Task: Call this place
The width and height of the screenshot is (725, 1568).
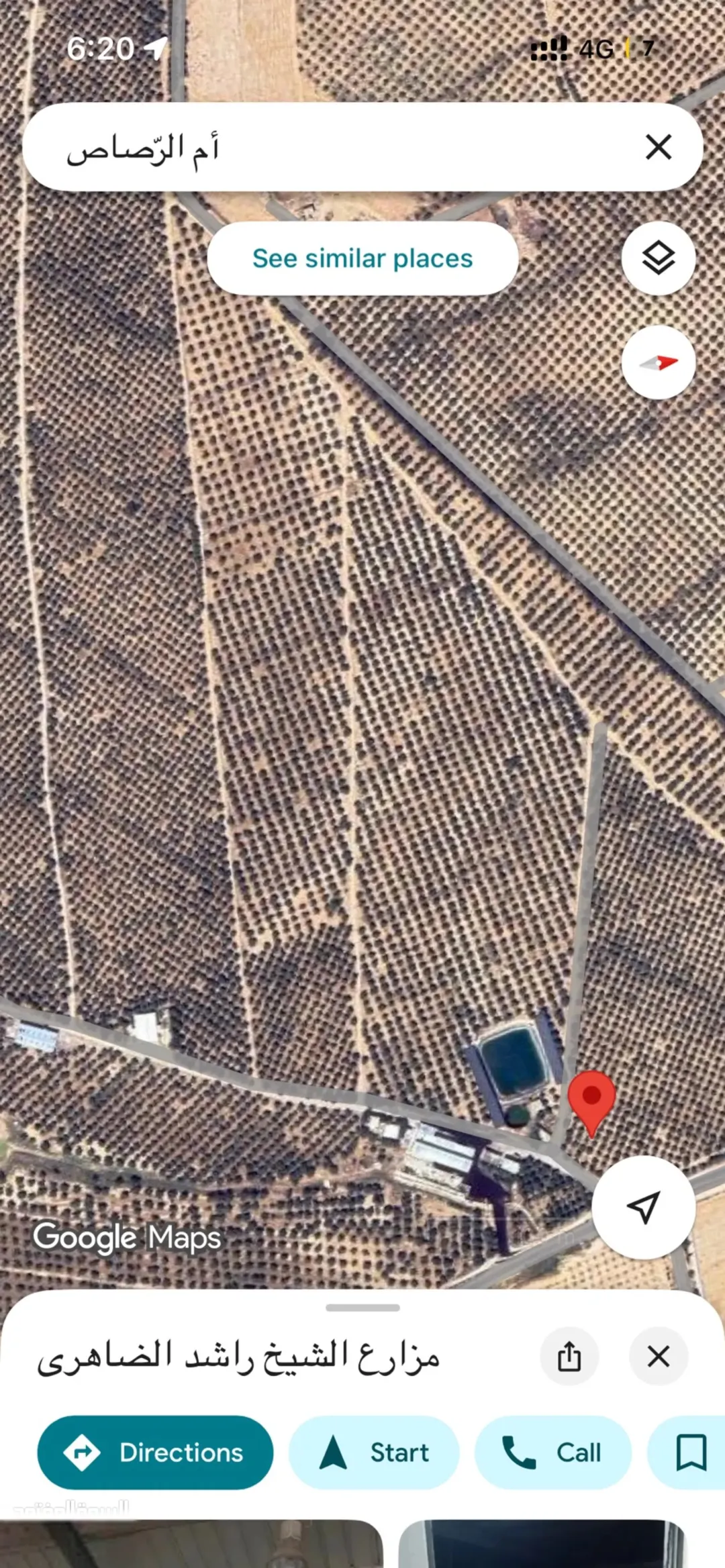Action: pos(553,1453)
